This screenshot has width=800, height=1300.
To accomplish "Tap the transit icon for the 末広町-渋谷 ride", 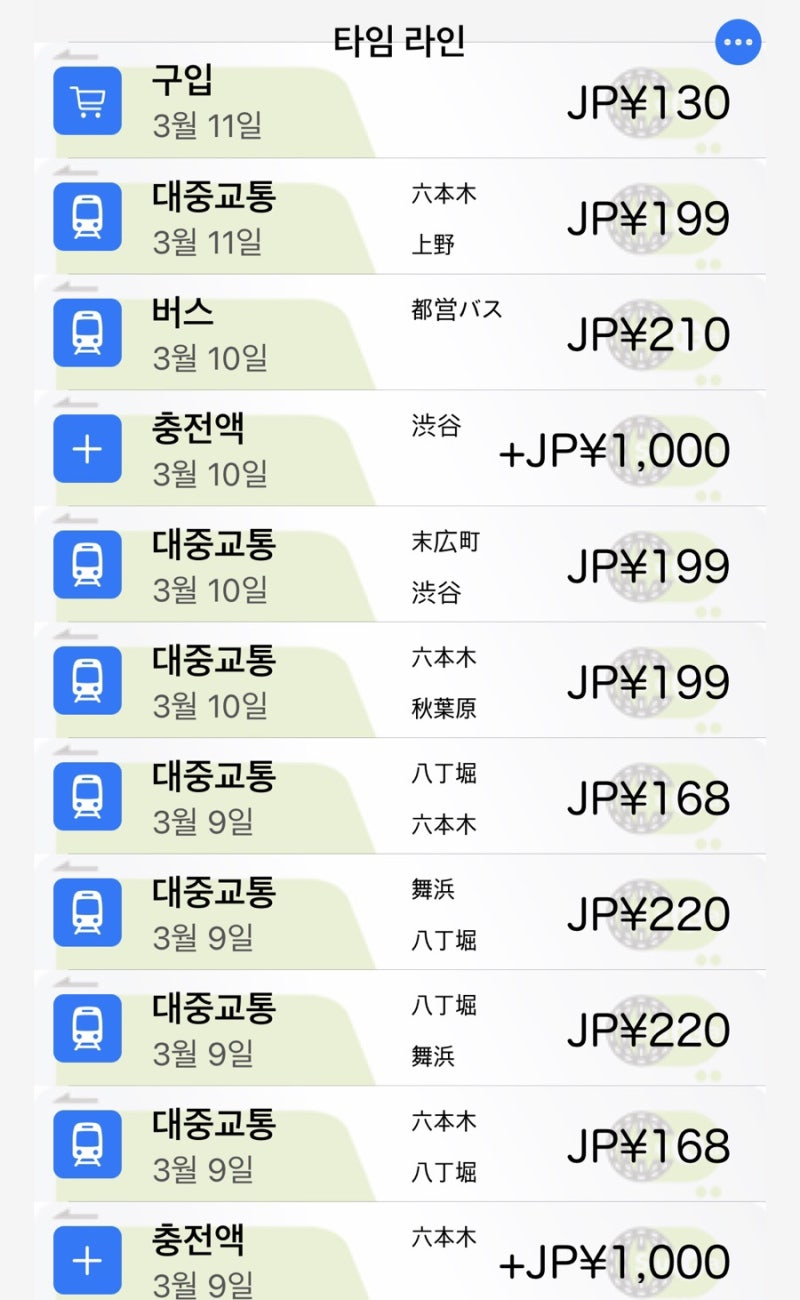I will click(88, 563).
